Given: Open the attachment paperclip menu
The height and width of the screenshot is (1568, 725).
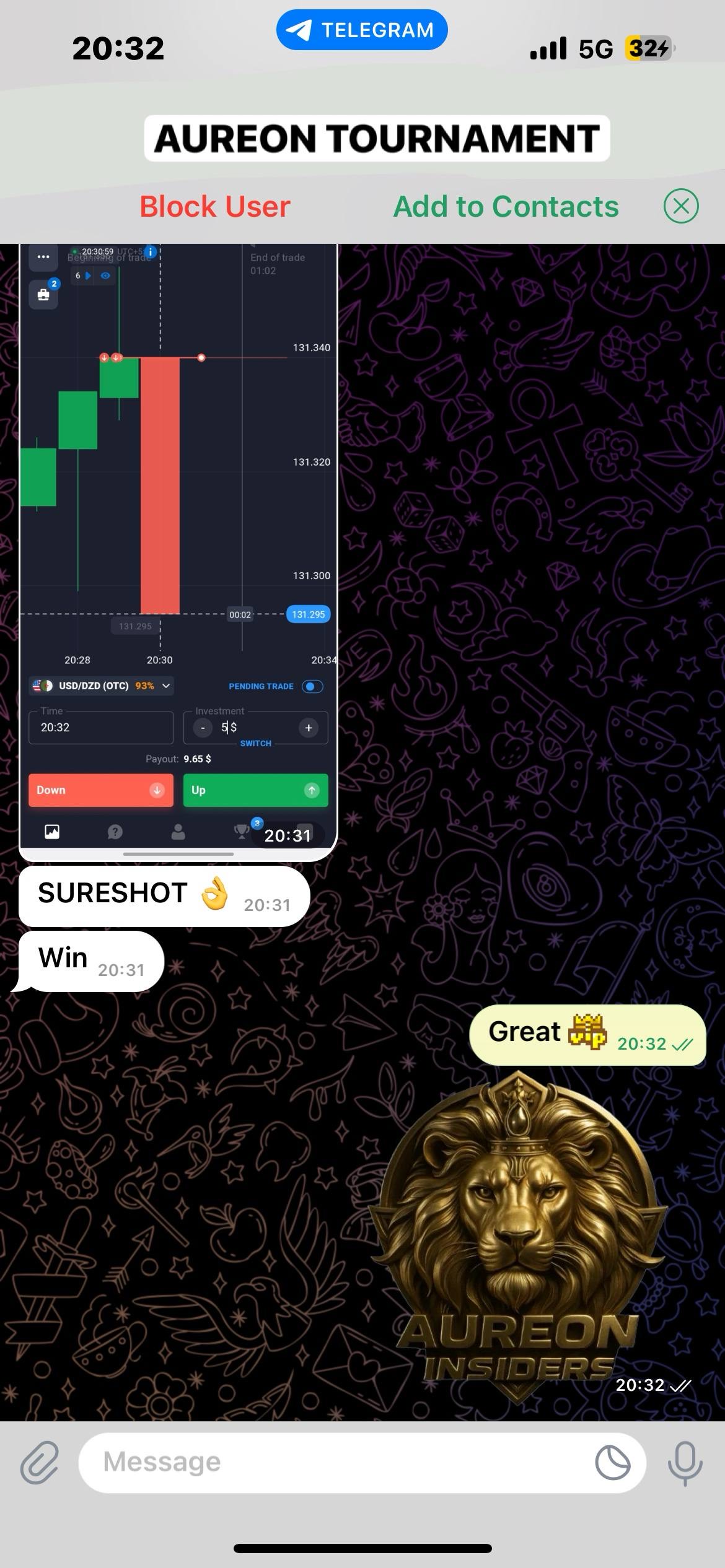Looking at the screenshot, I should point(40,1462).
